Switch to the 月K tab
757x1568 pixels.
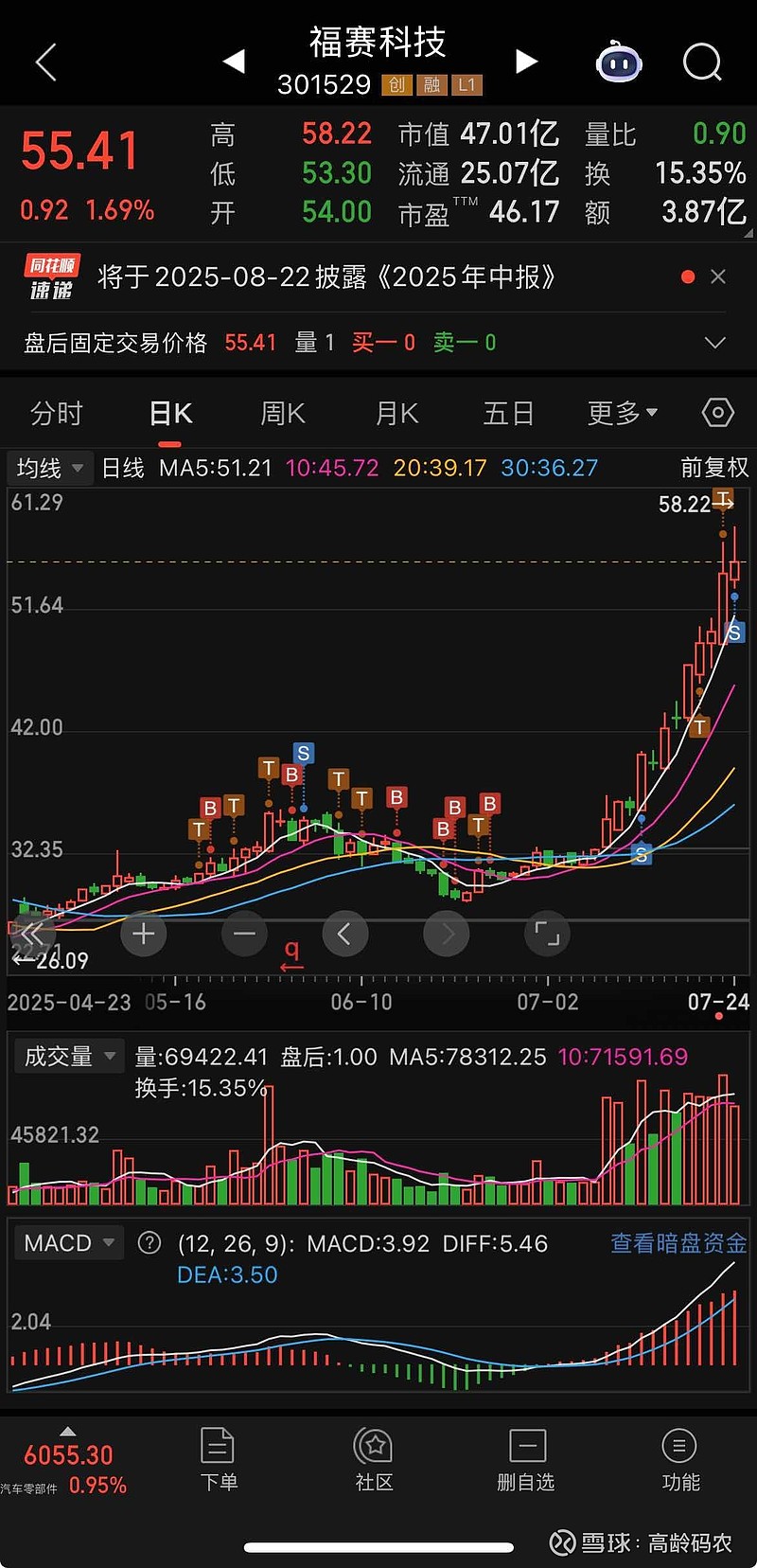click(x=396, y=414)
